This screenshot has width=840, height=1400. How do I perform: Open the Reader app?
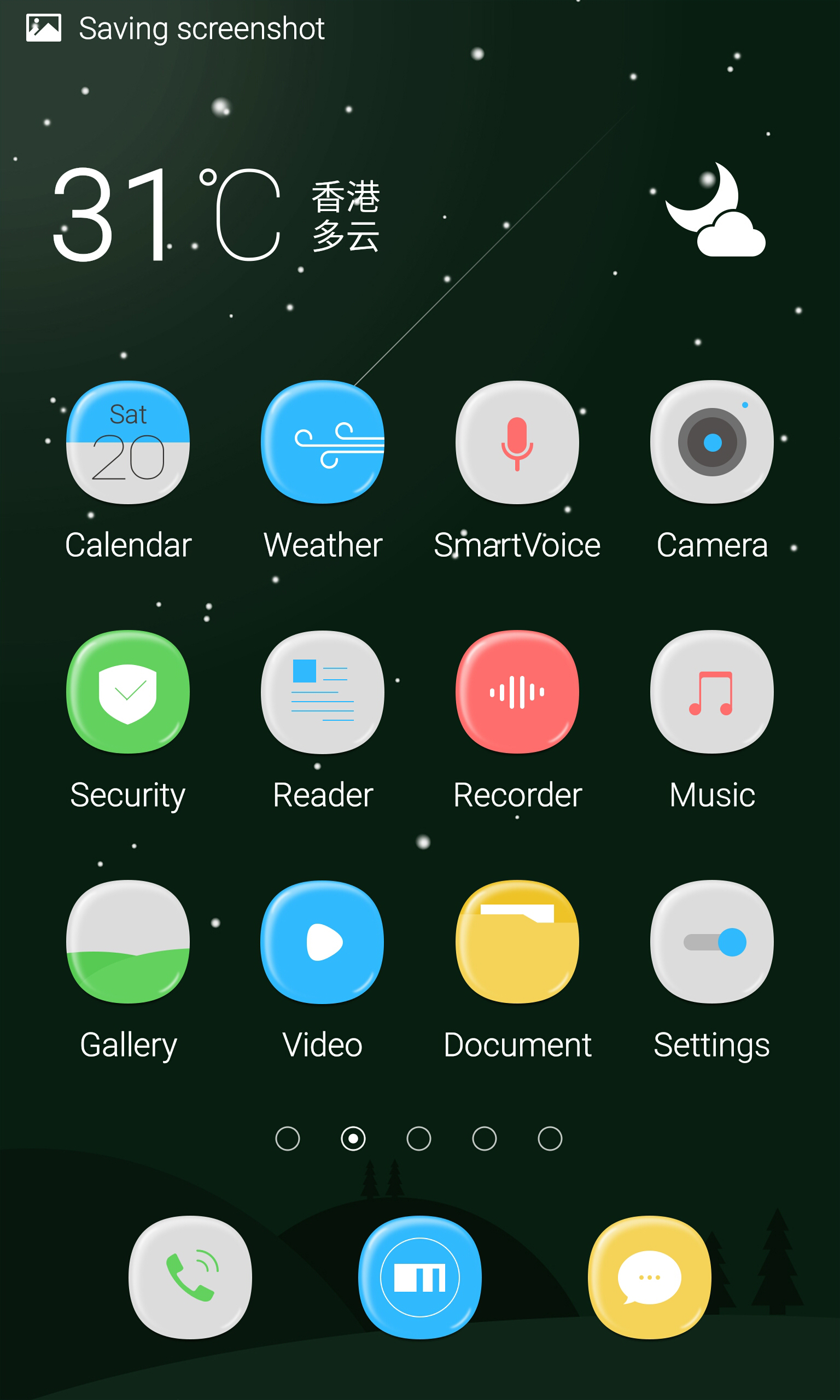(x=323, y=692)
